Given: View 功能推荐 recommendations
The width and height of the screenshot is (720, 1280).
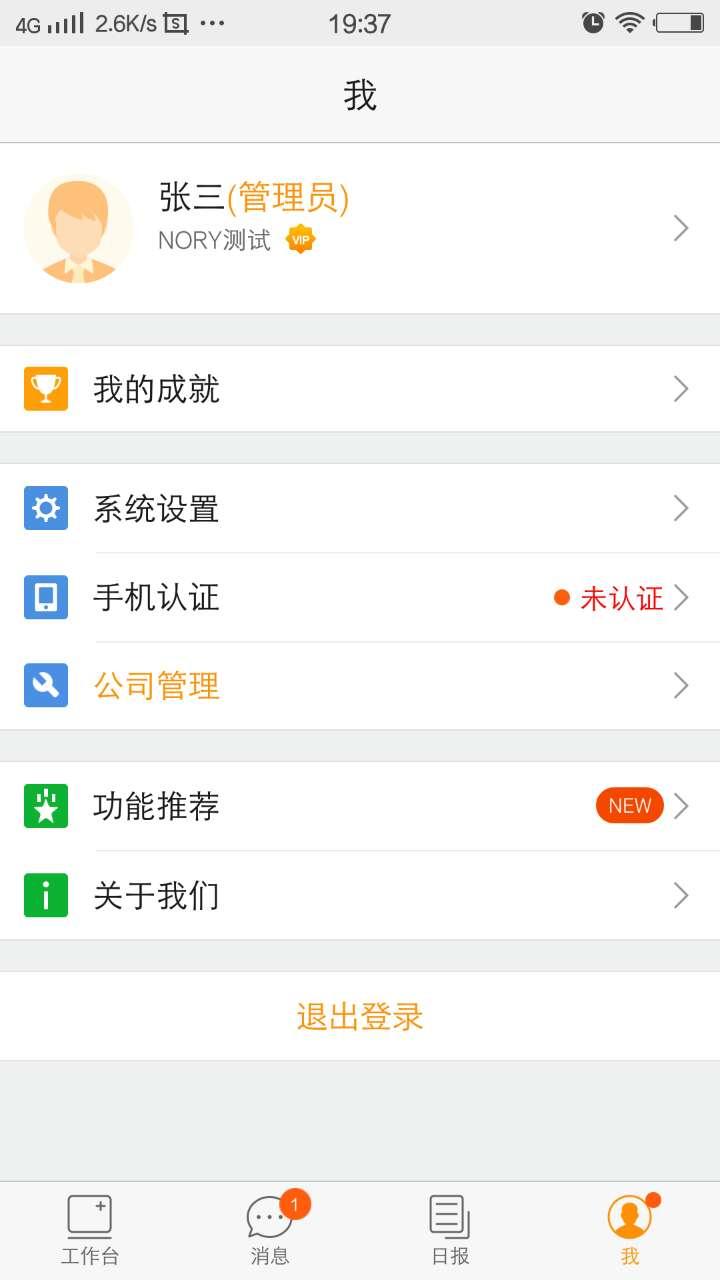Looking at the screenshot, I should click(360, 806).
